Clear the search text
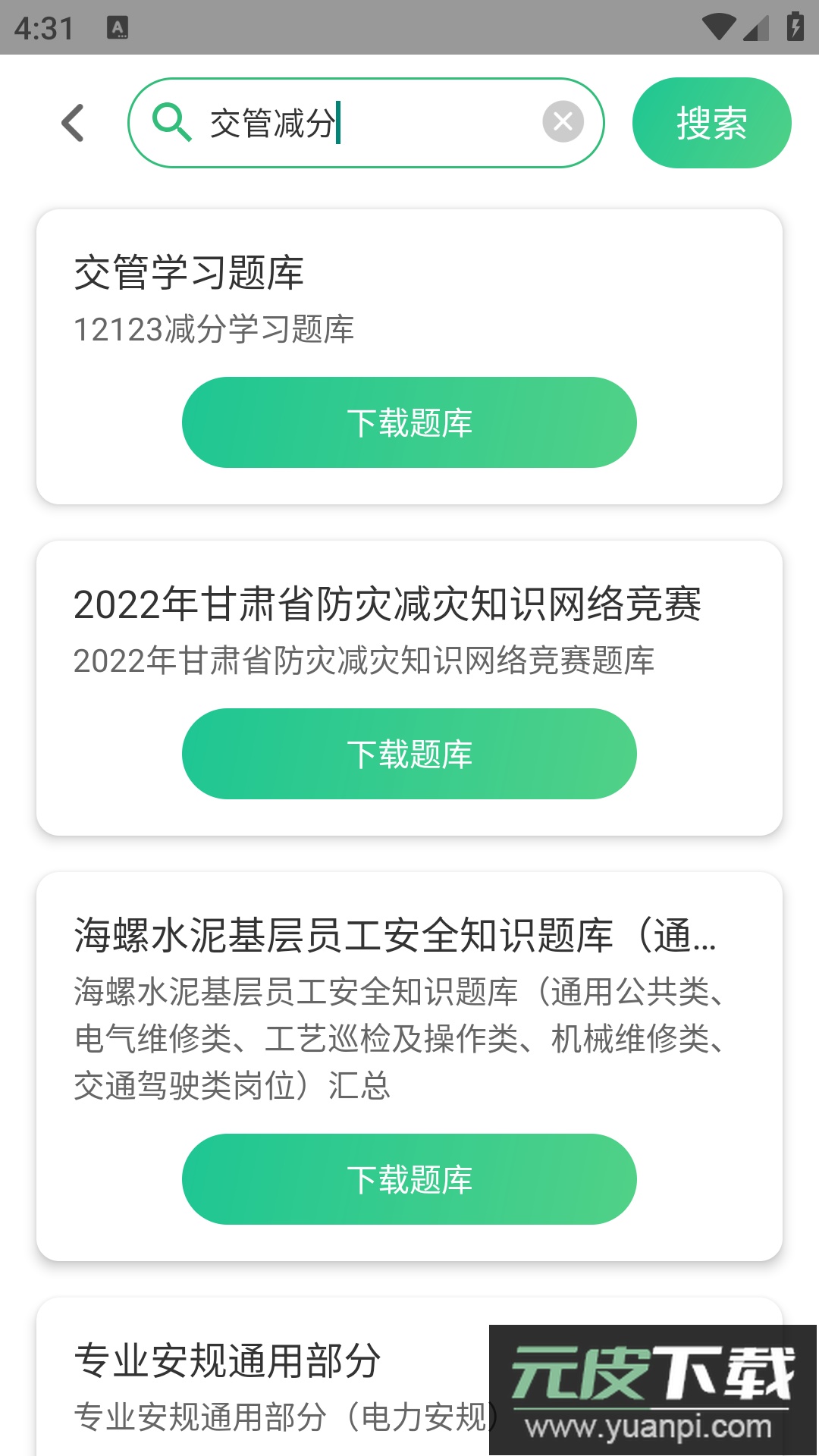 [x=563, y=121]
